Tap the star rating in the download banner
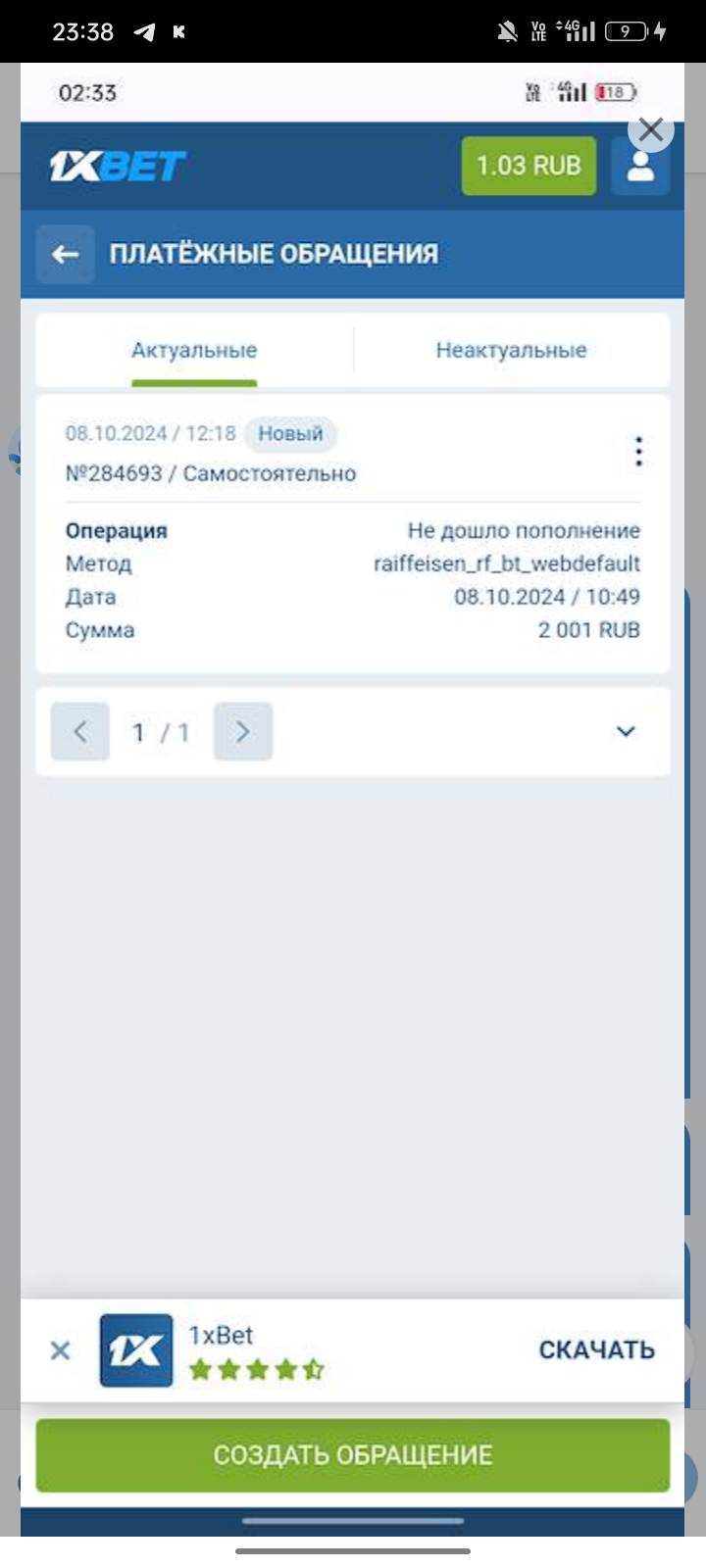Screen dimensions: 706x1568 257,1368
